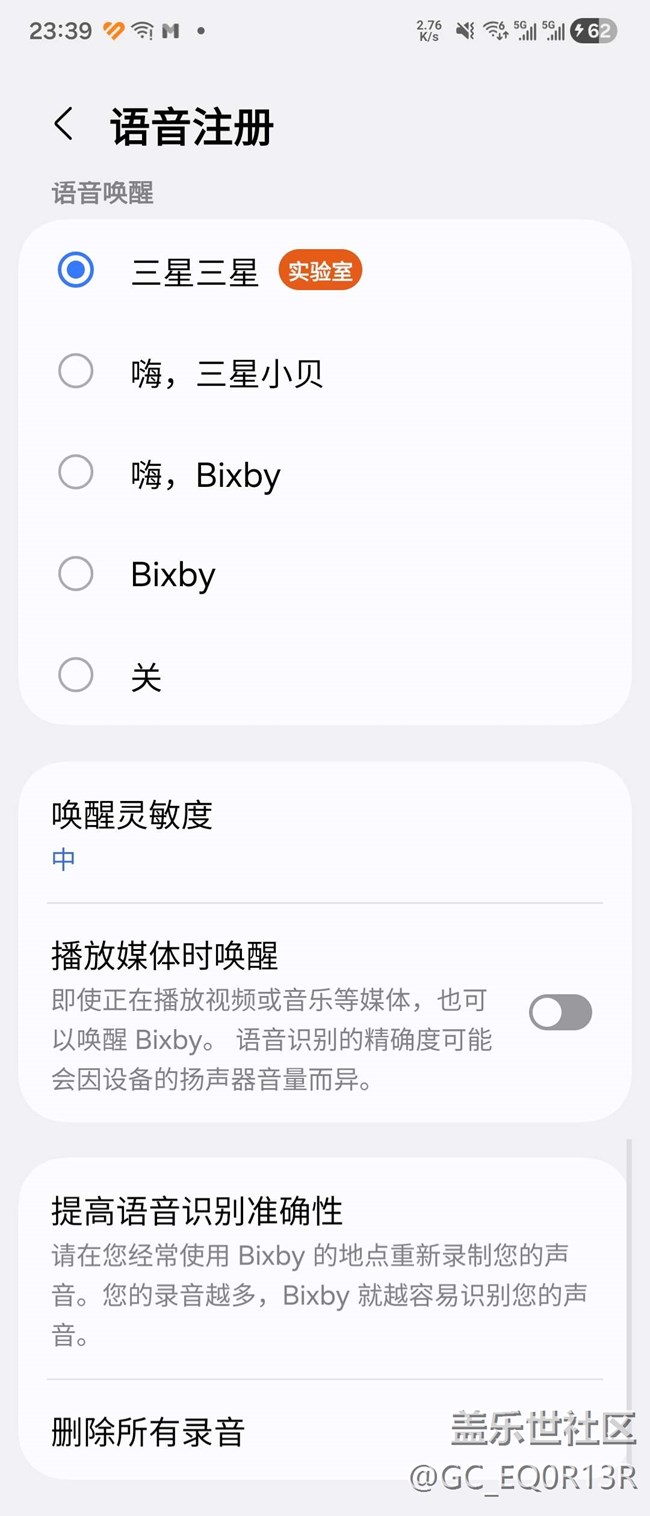Choose 嗨，三星小贝 as wake-up phrase
The image size is (650, 1516).
(77, 372)
